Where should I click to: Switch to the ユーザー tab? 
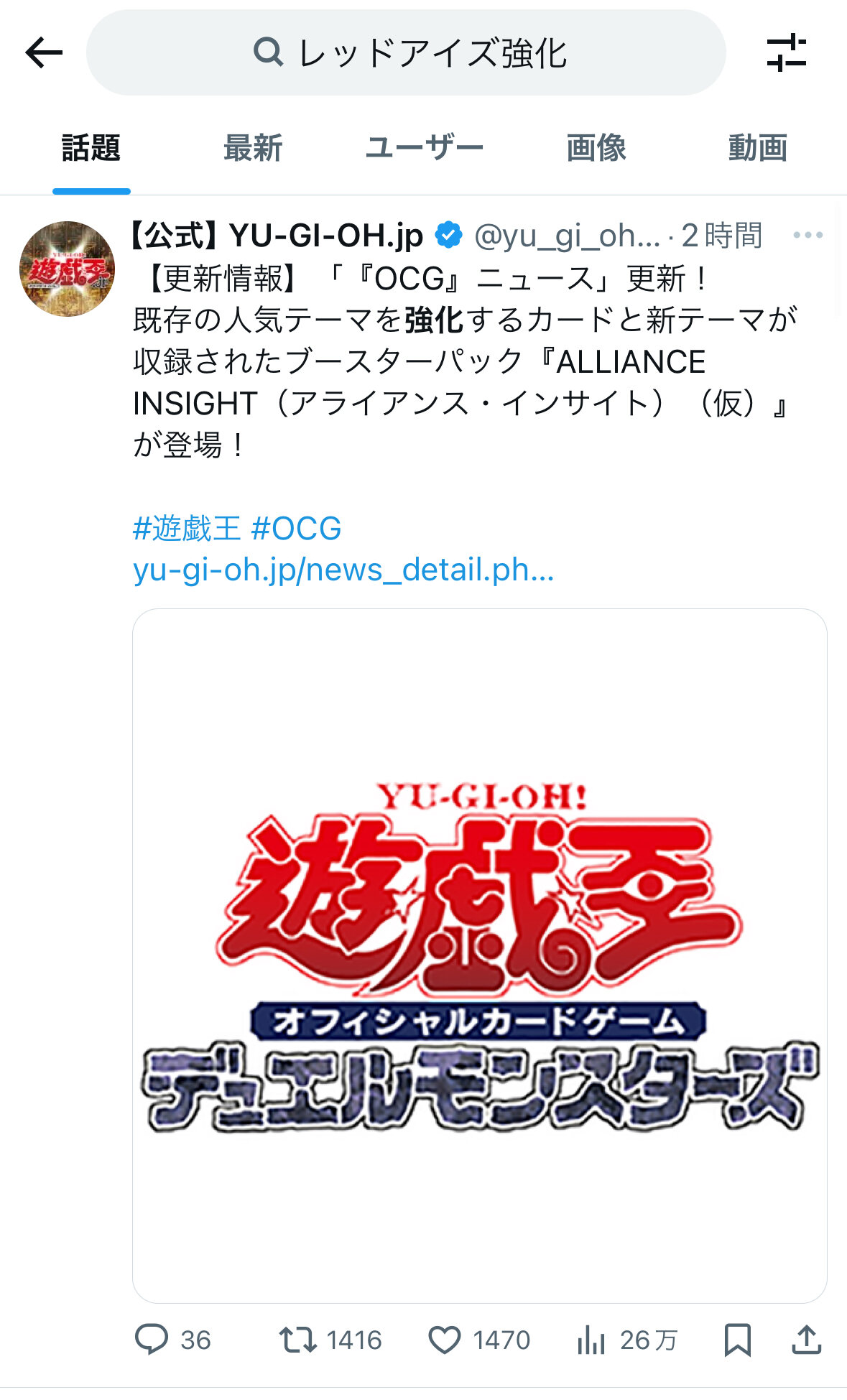tap(425, 148)
